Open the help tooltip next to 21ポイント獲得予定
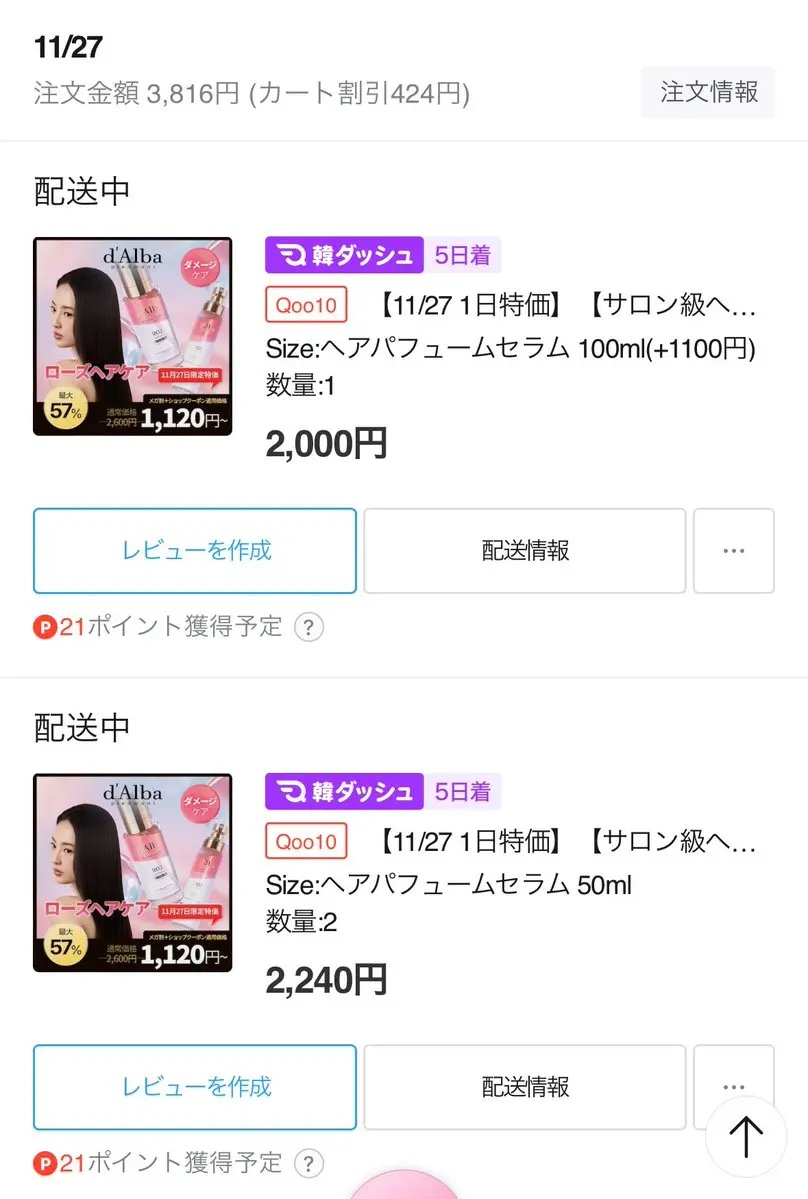 309,627
